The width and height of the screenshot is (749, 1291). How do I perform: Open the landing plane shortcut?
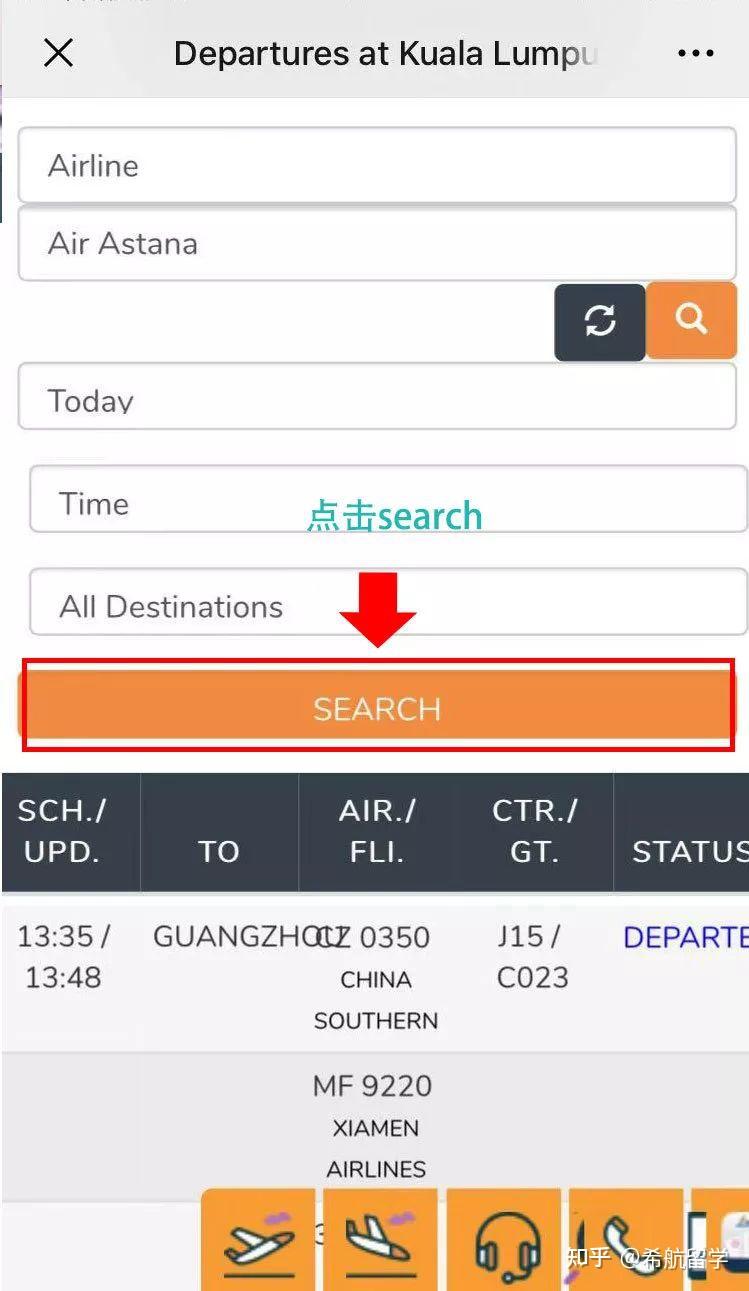click(x=381, y=1240)
